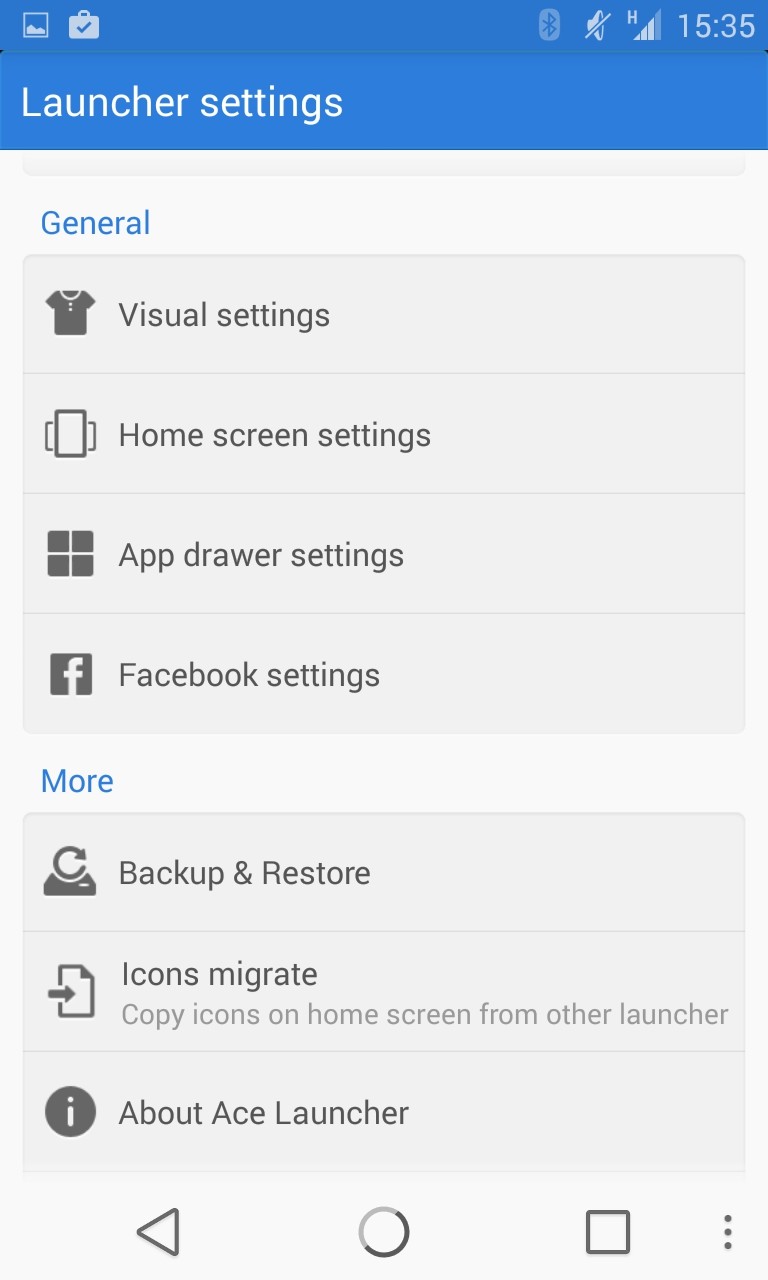Open Backup & Restore
The image size is (768, 1280).
pyautogui.click(x=384, y=872)
